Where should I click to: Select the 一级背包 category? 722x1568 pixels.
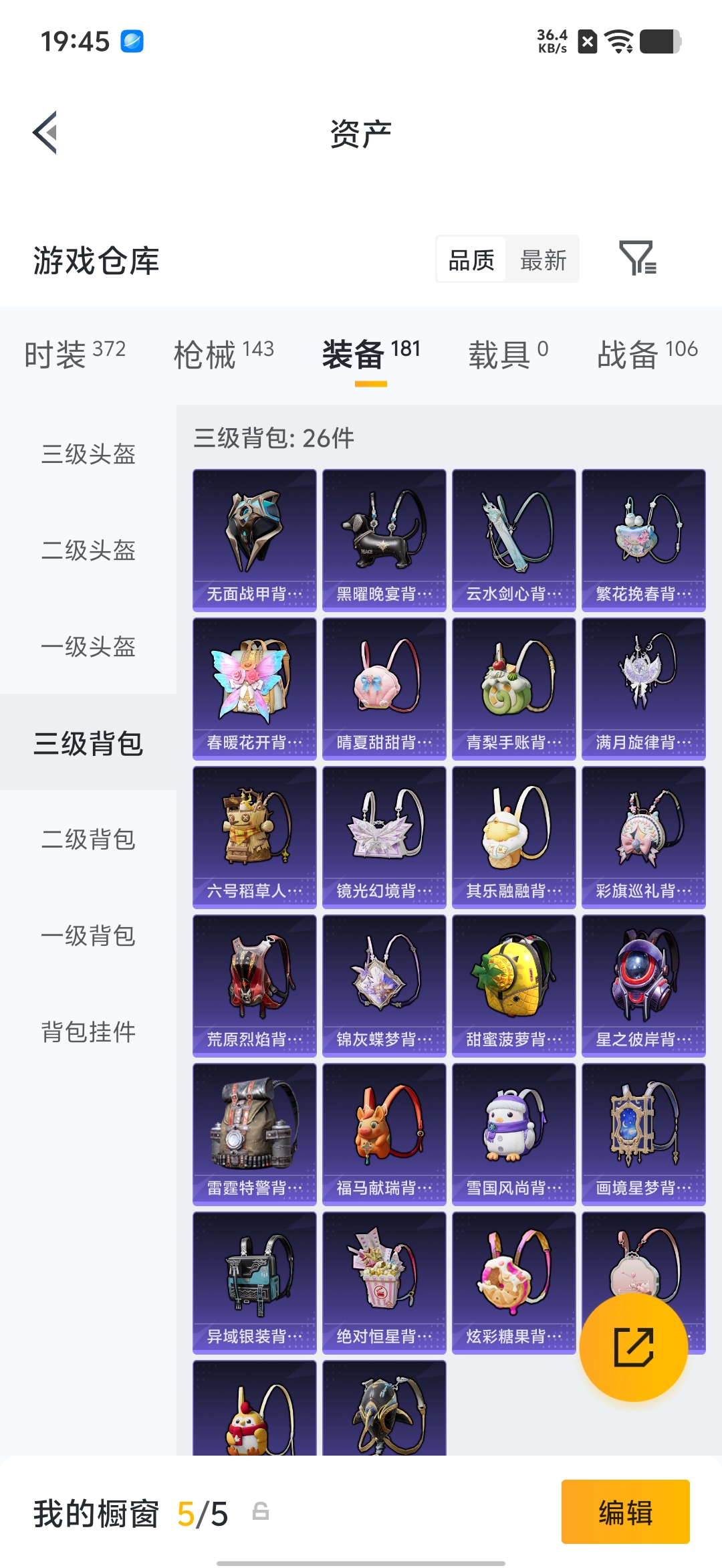coord(88,936)
